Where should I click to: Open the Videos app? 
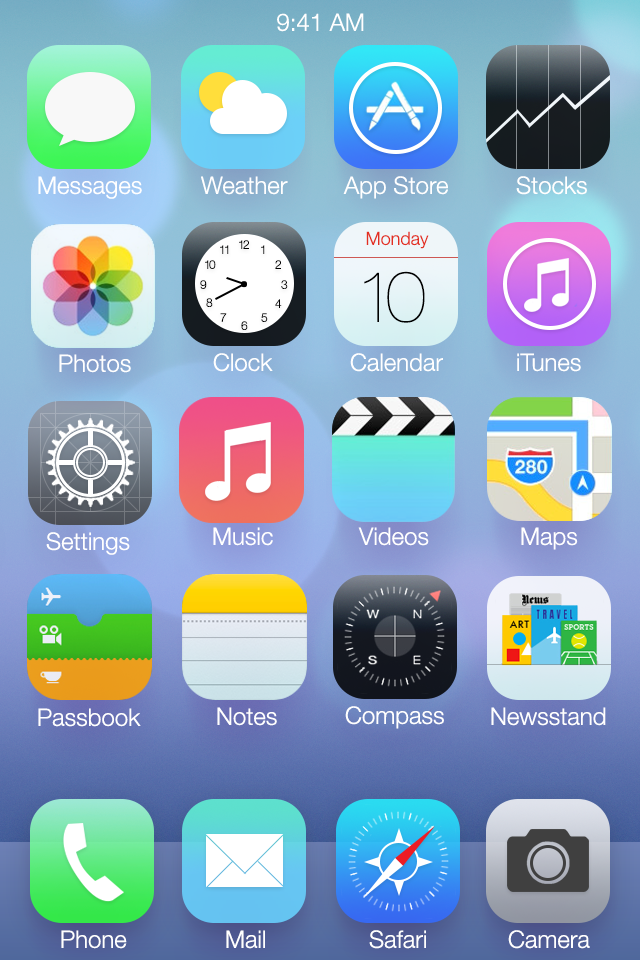tap(393, 460)
